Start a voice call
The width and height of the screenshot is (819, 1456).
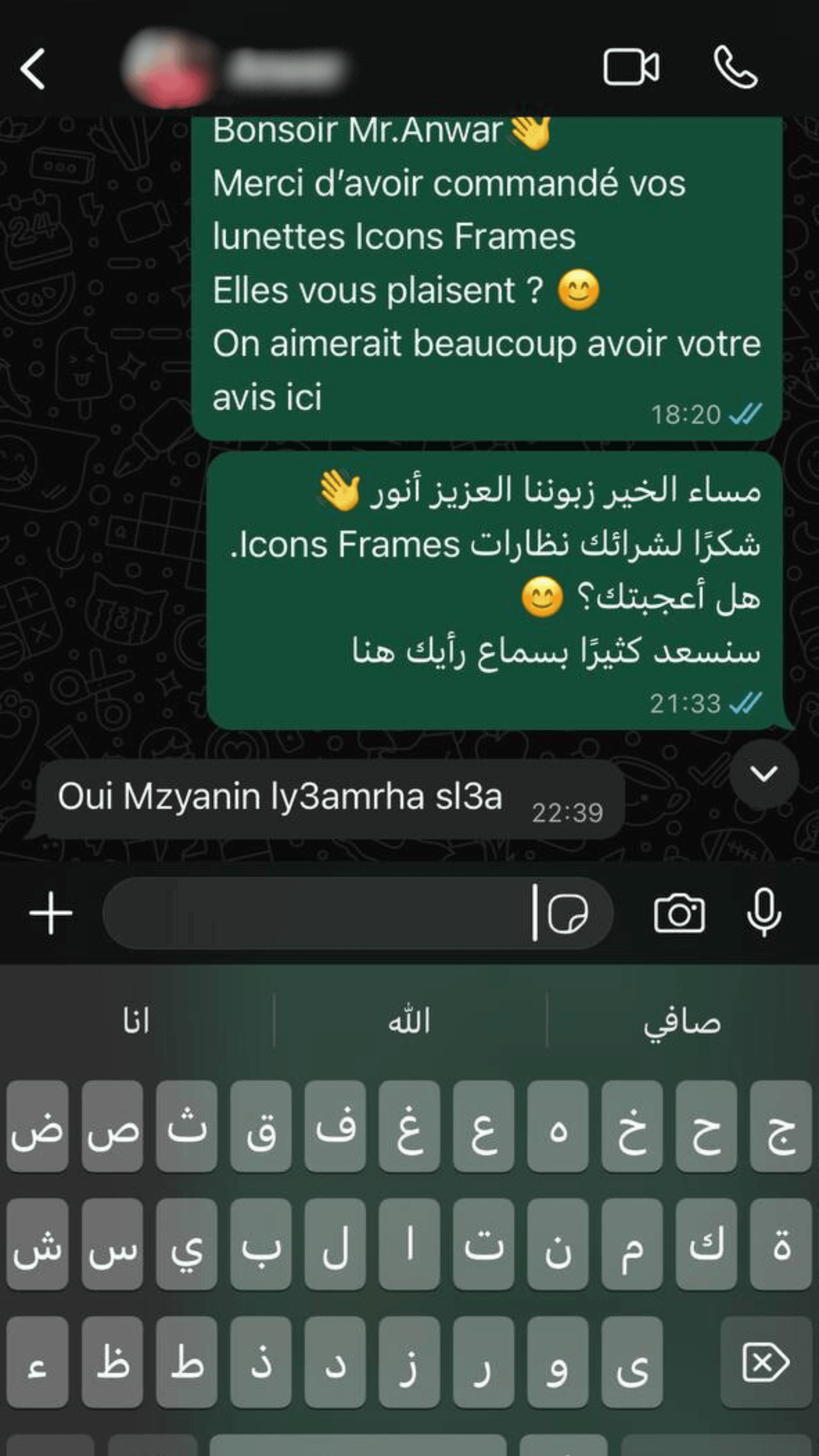tap(735, 68)
